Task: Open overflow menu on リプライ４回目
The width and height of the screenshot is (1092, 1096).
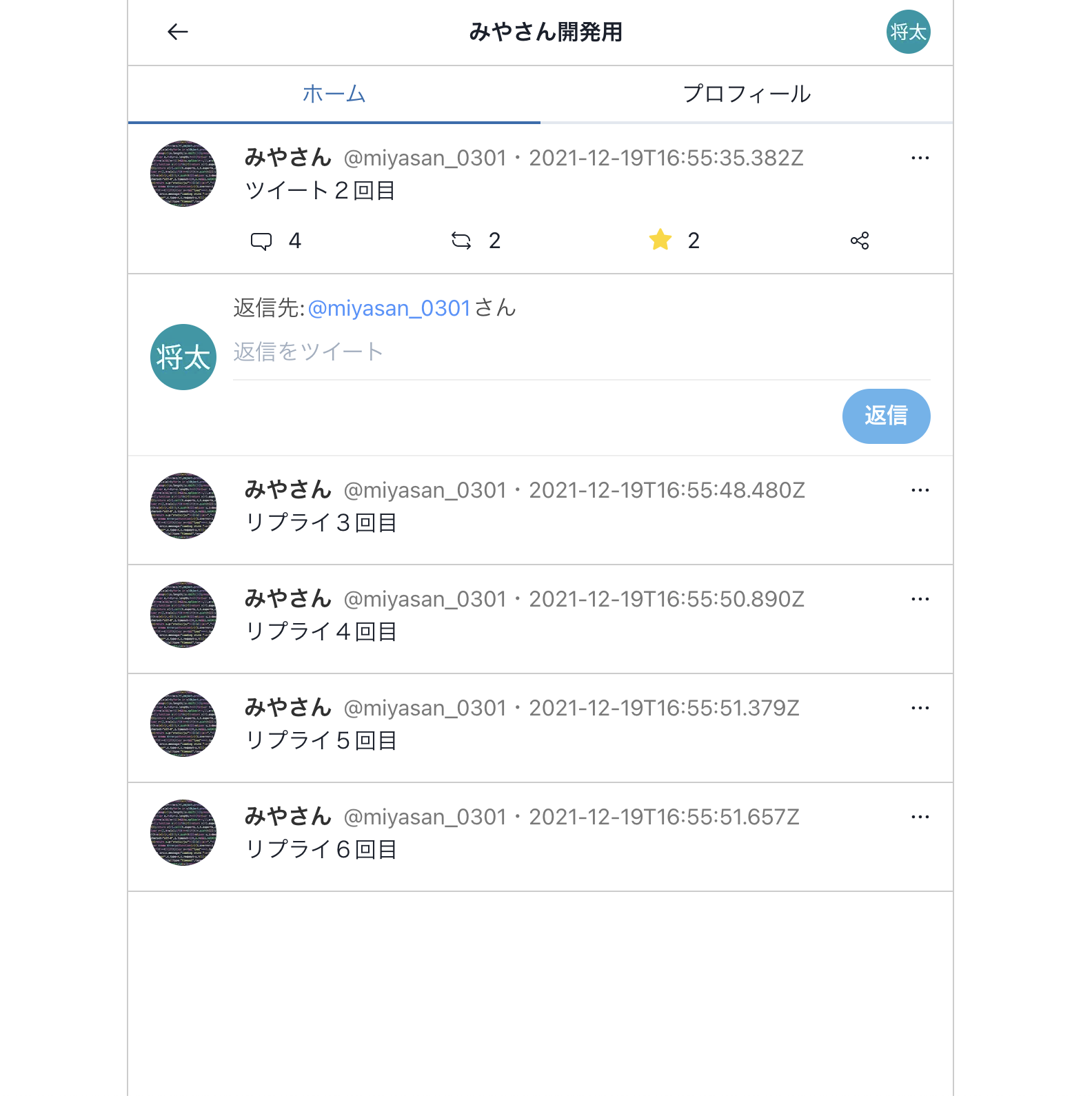Action: pyautogui.click(x=920, y=599)
